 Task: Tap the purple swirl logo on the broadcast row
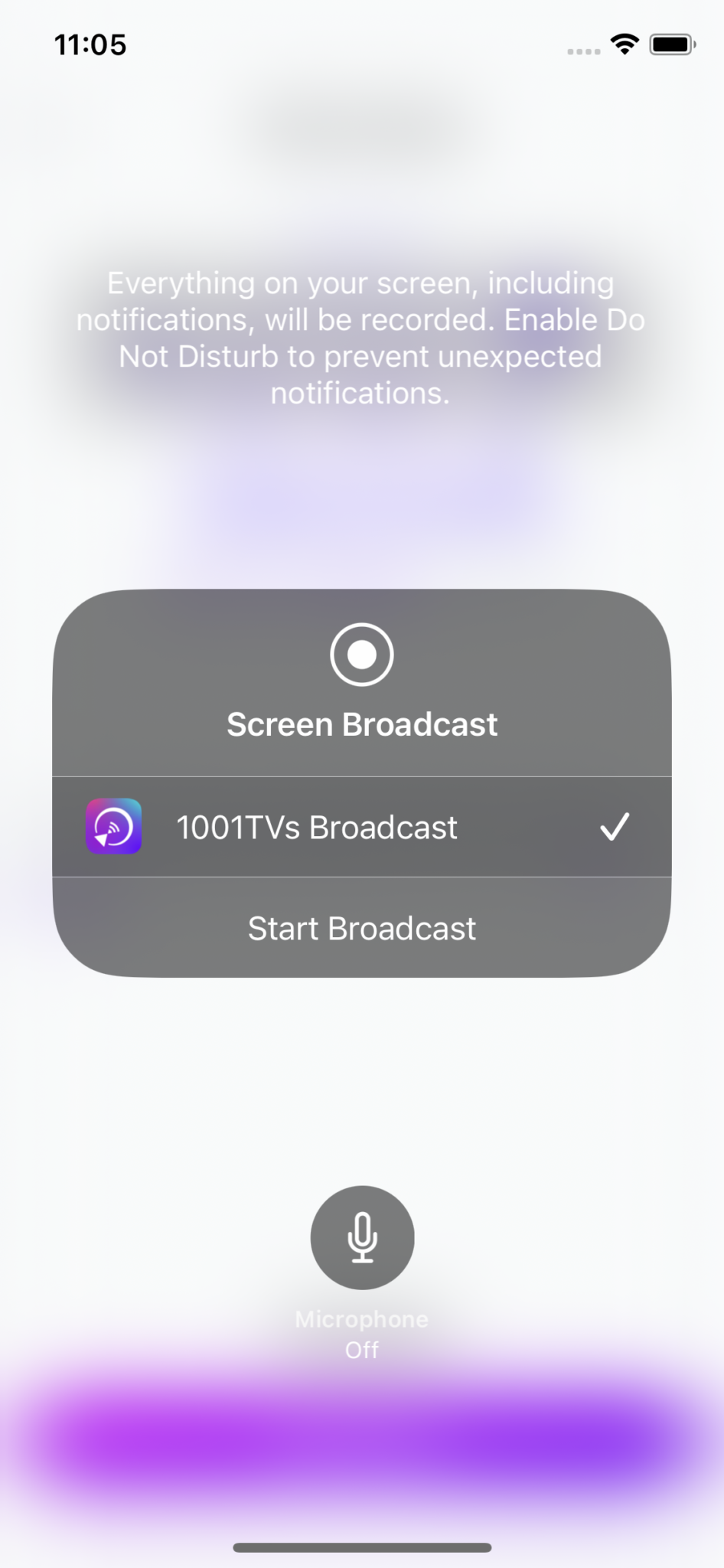[113, 827]
